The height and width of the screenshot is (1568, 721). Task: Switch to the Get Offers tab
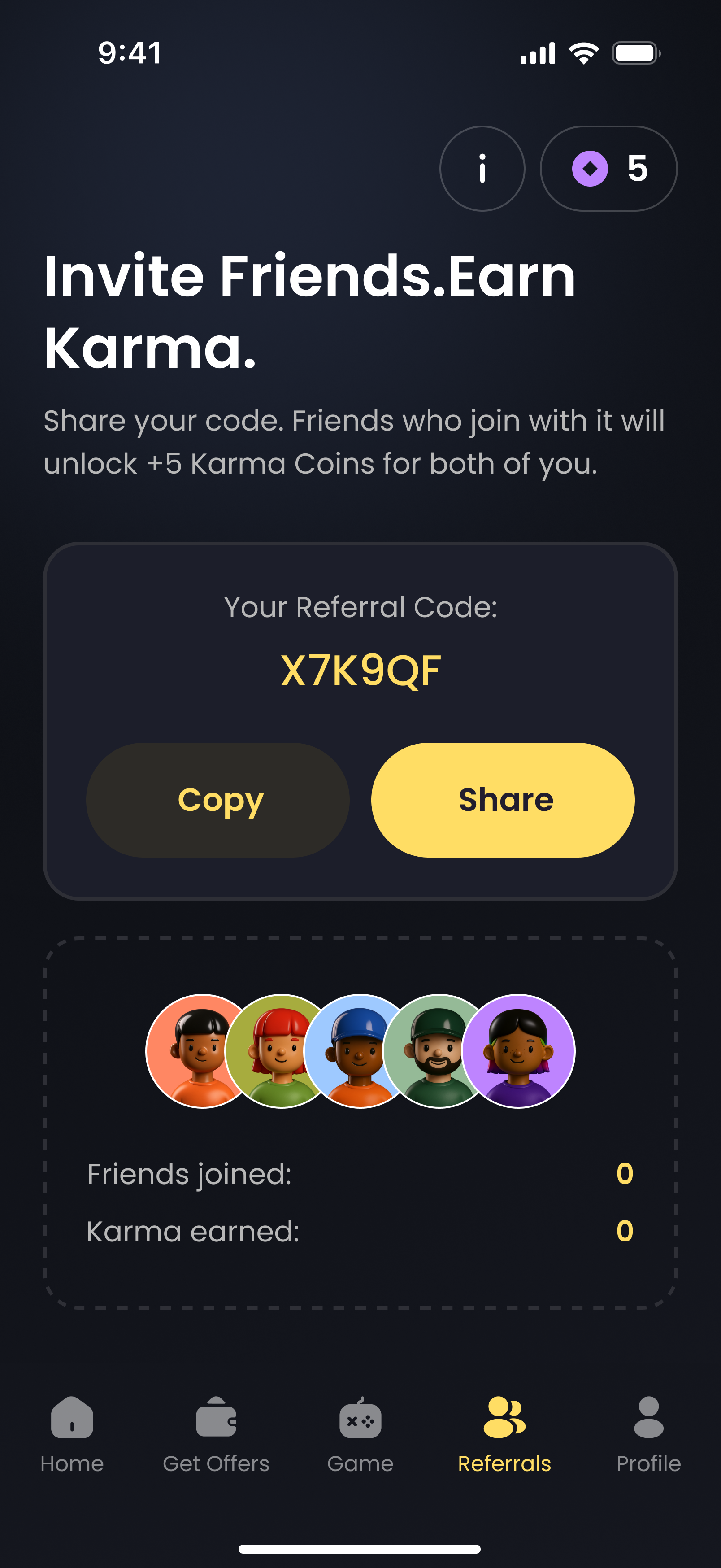[216, 1433]
